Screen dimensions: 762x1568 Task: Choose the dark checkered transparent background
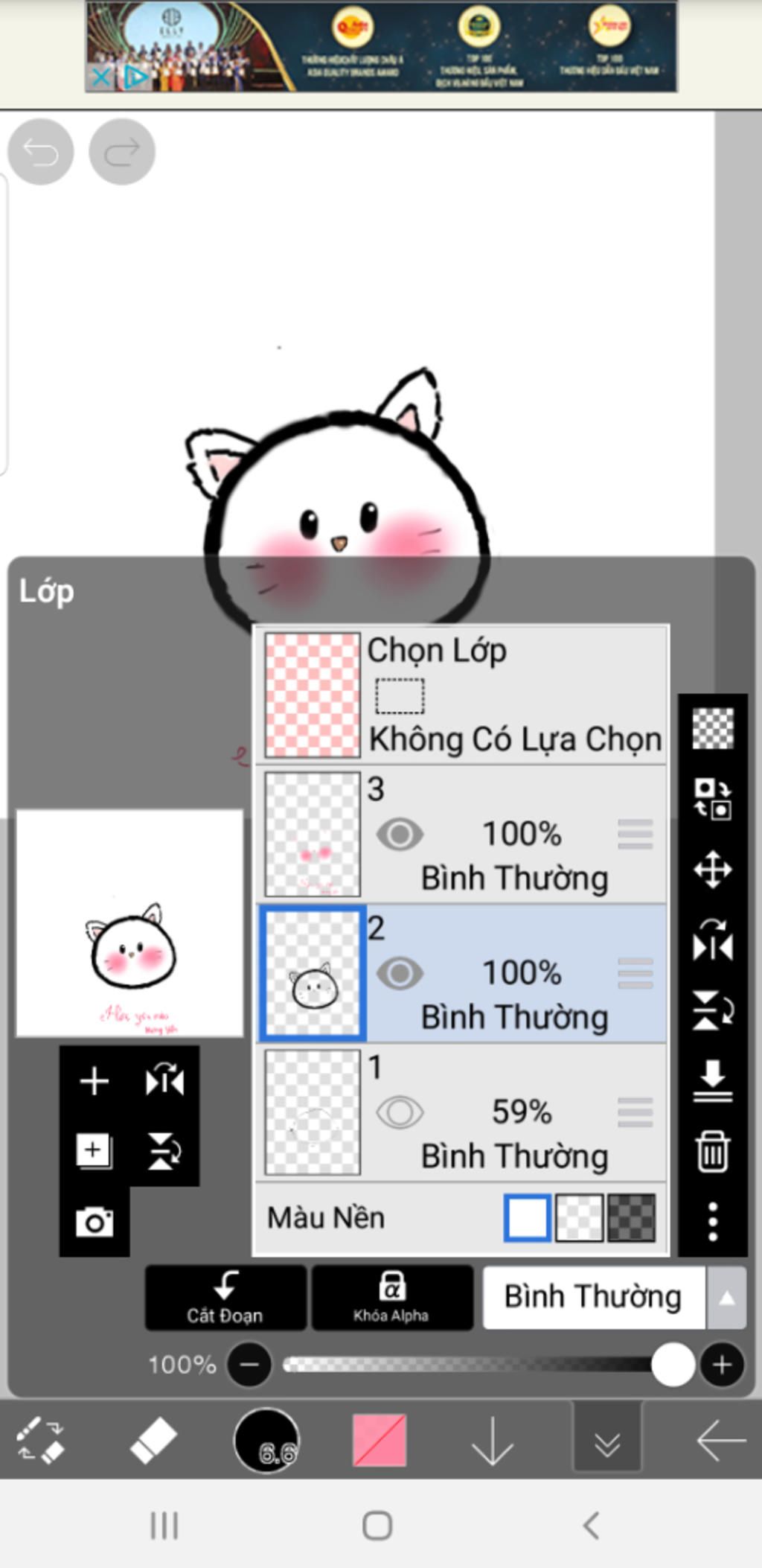tap(631, 1218)
